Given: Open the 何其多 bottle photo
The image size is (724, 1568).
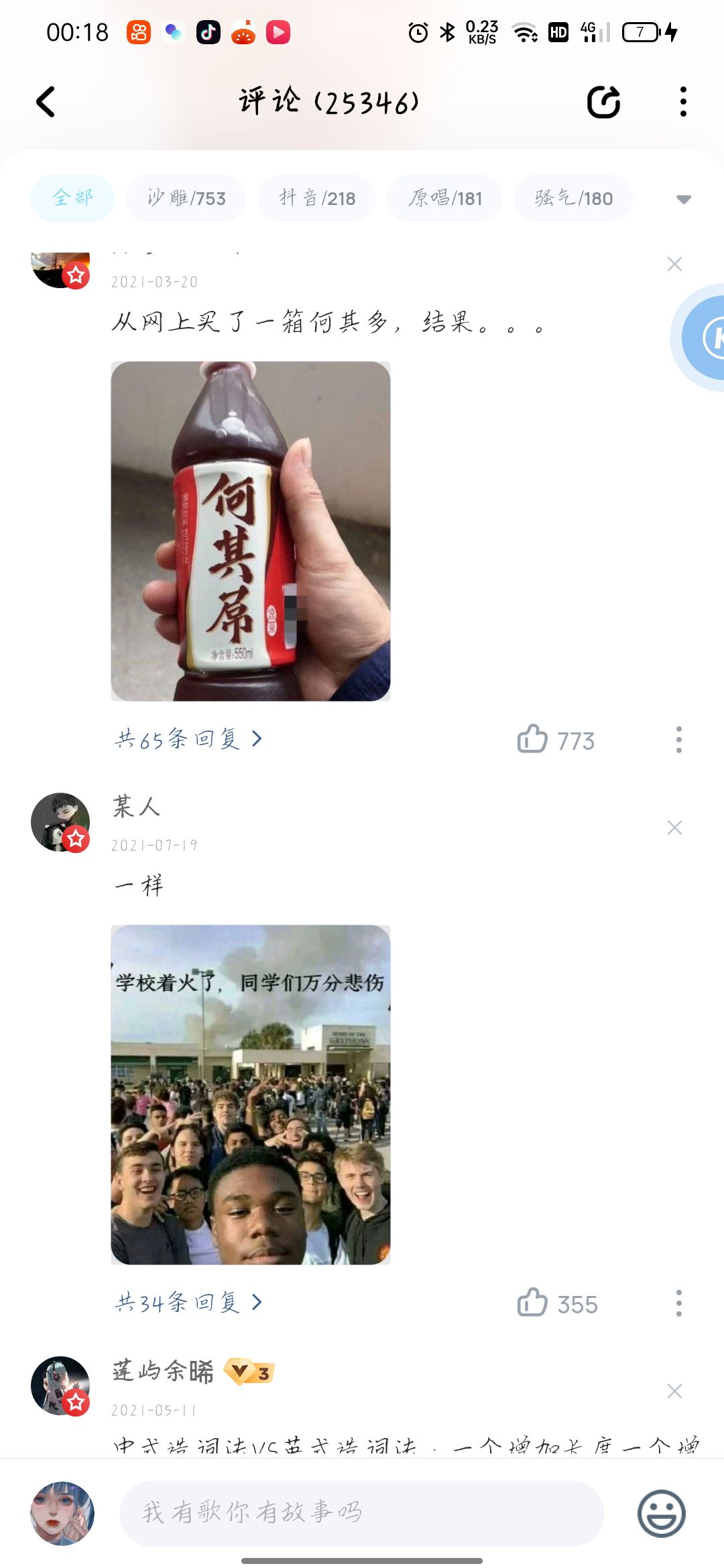Looking at the screenshot, I should [251, 531].
